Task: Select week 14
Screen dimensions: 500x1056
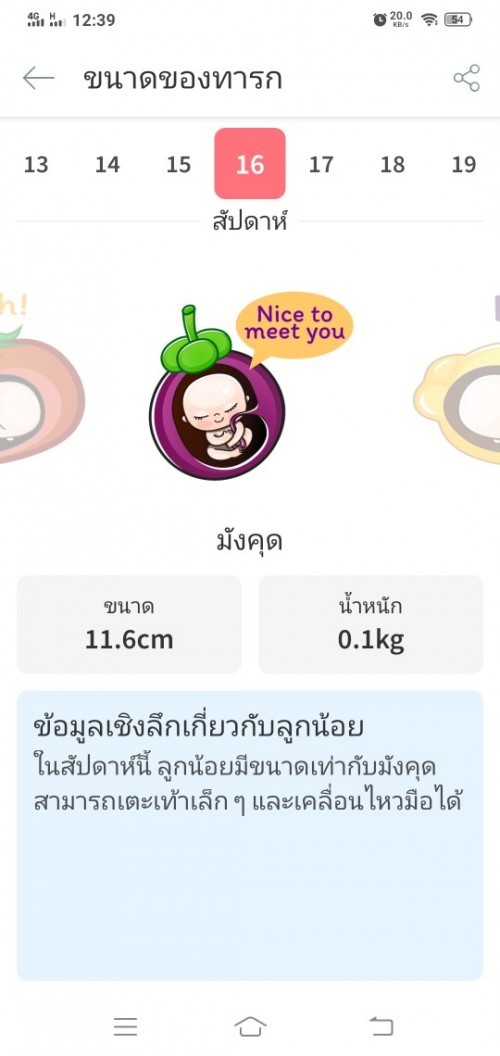Action: [107, 164]
